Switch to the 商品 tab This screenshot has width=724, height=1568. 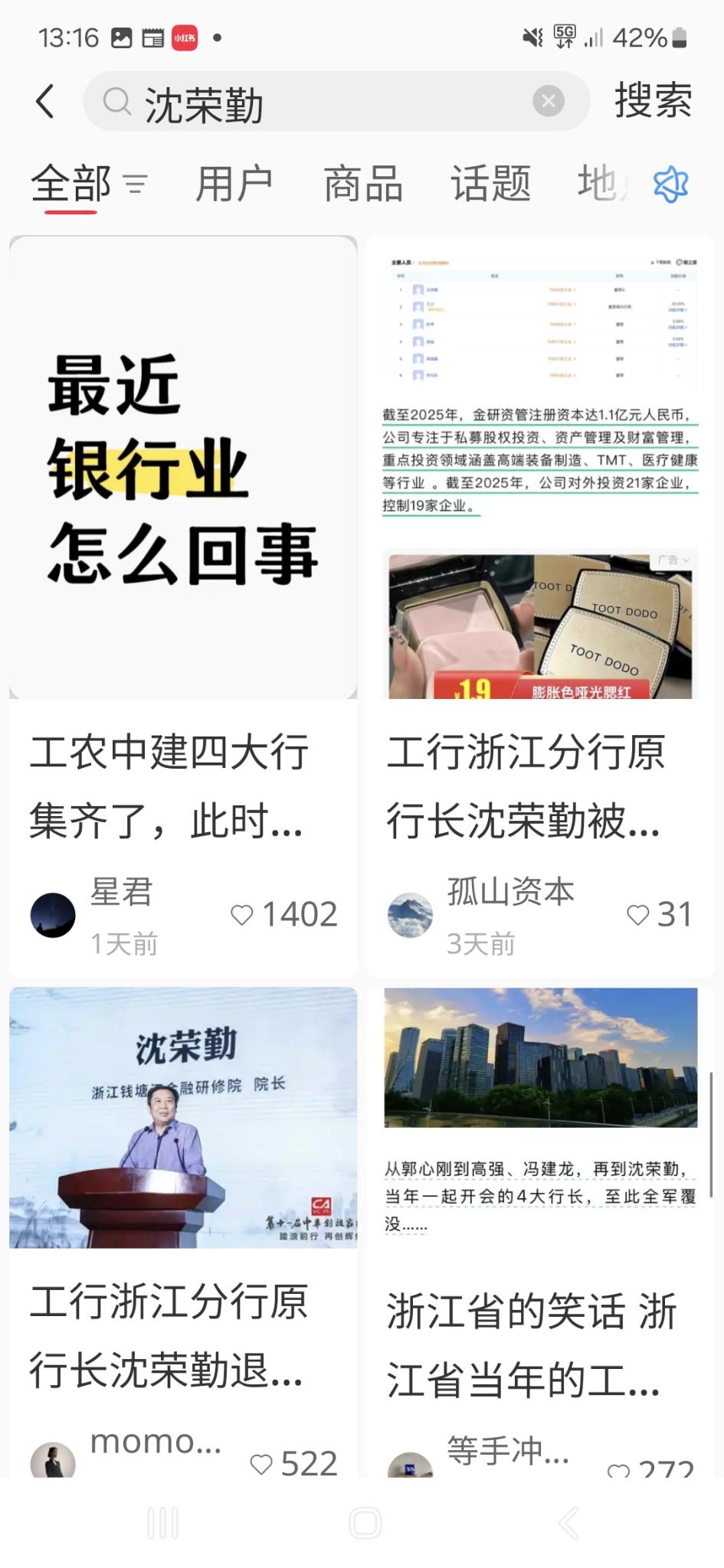pyautogui.click(x=363, y=184)
